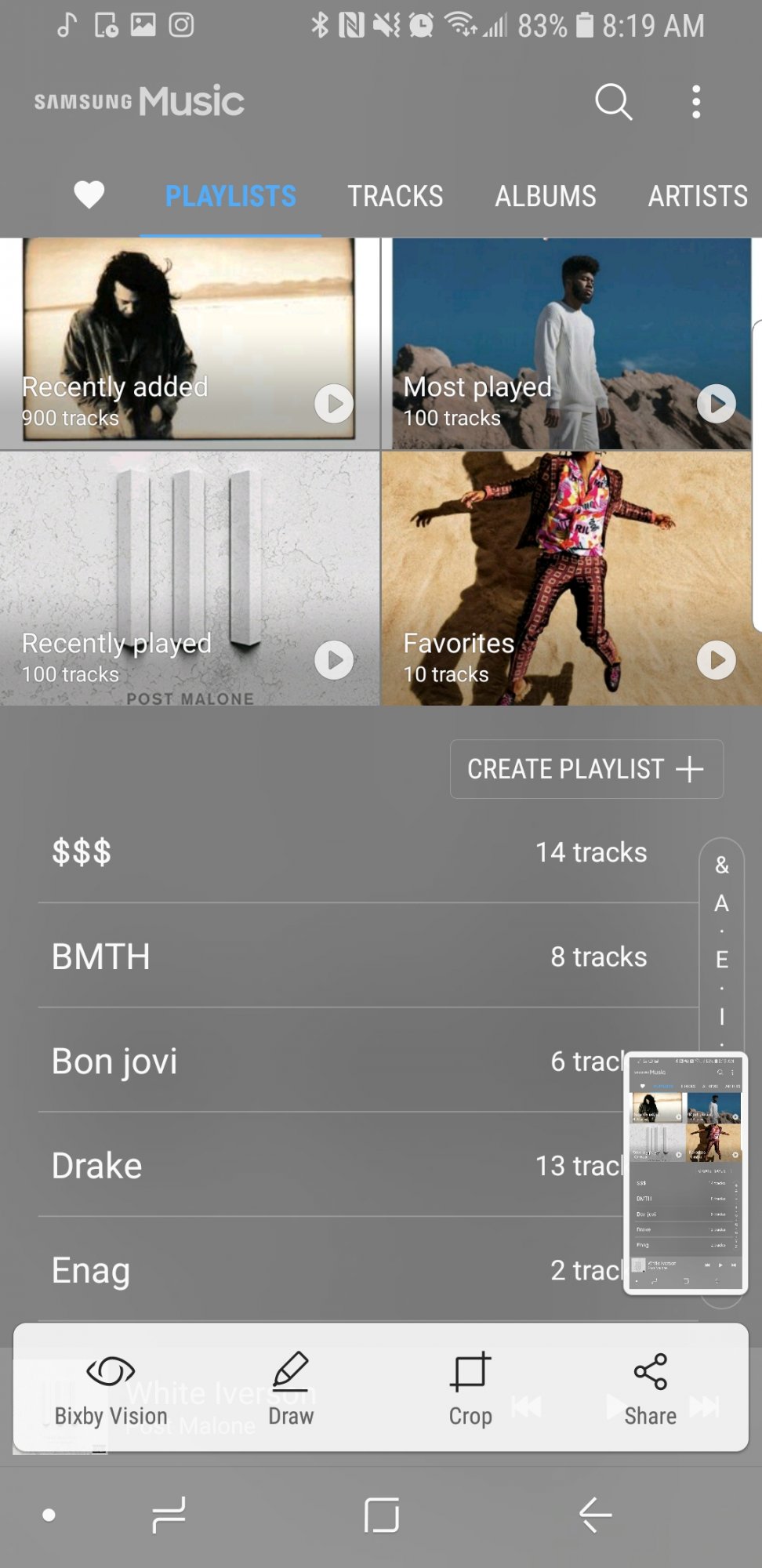Image resolution: width=762 pixels, height=1568 pixels.
Task: Play the Favorites playlist
Action: coord(717,659)
